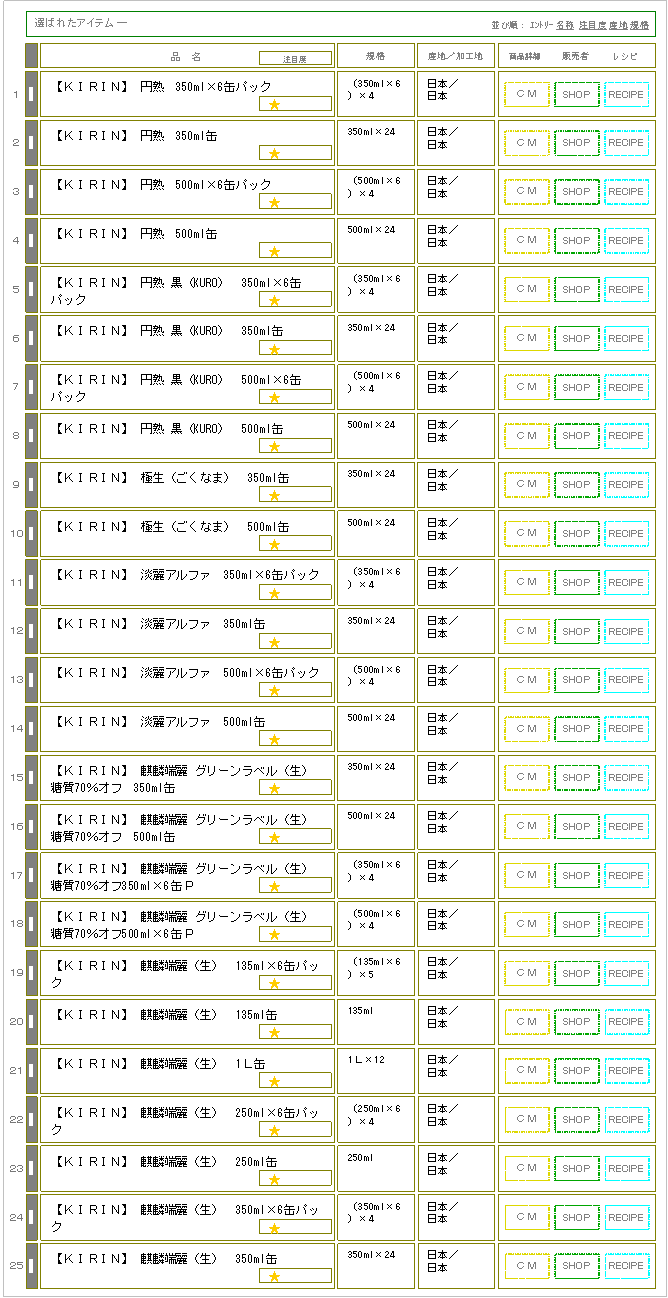
Task: Open CM for 円熟 黒 (KURO) 350ml缶
Action: tap(527, 339)
